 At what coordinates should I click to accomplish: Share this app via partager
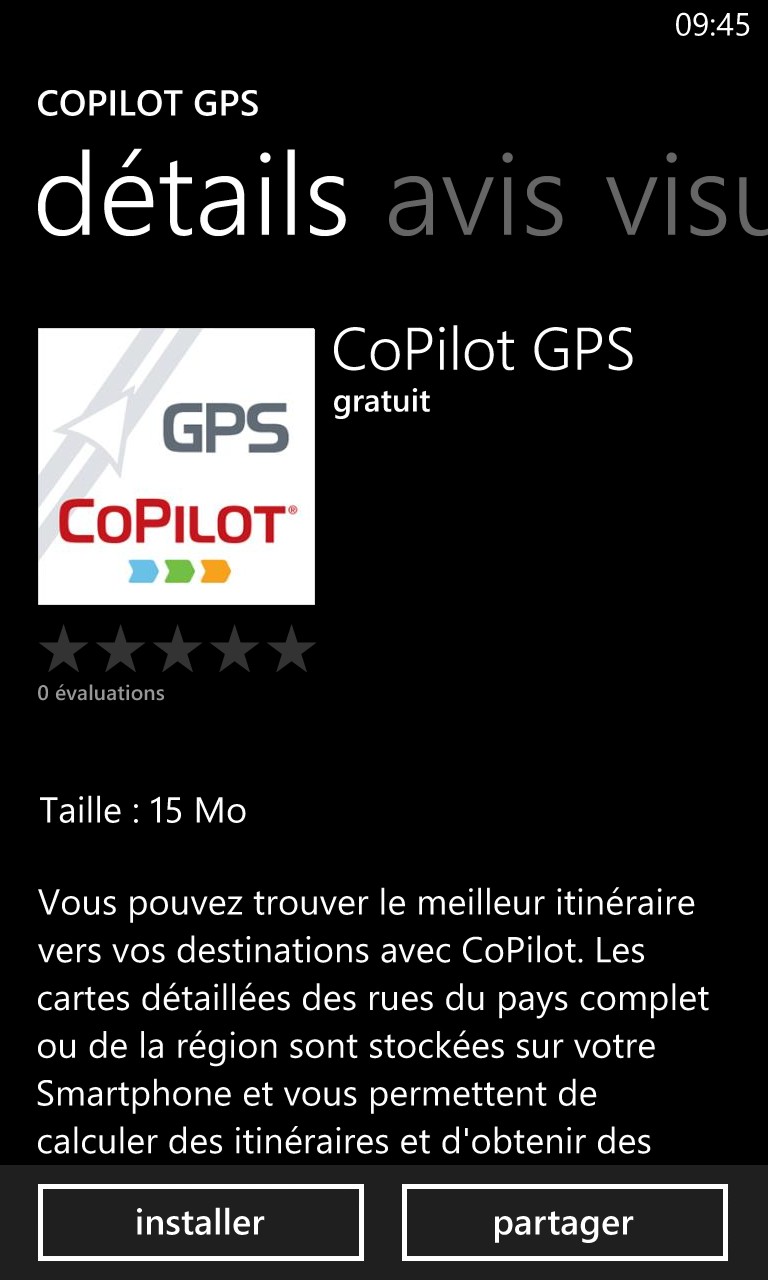pos(564,1222)
